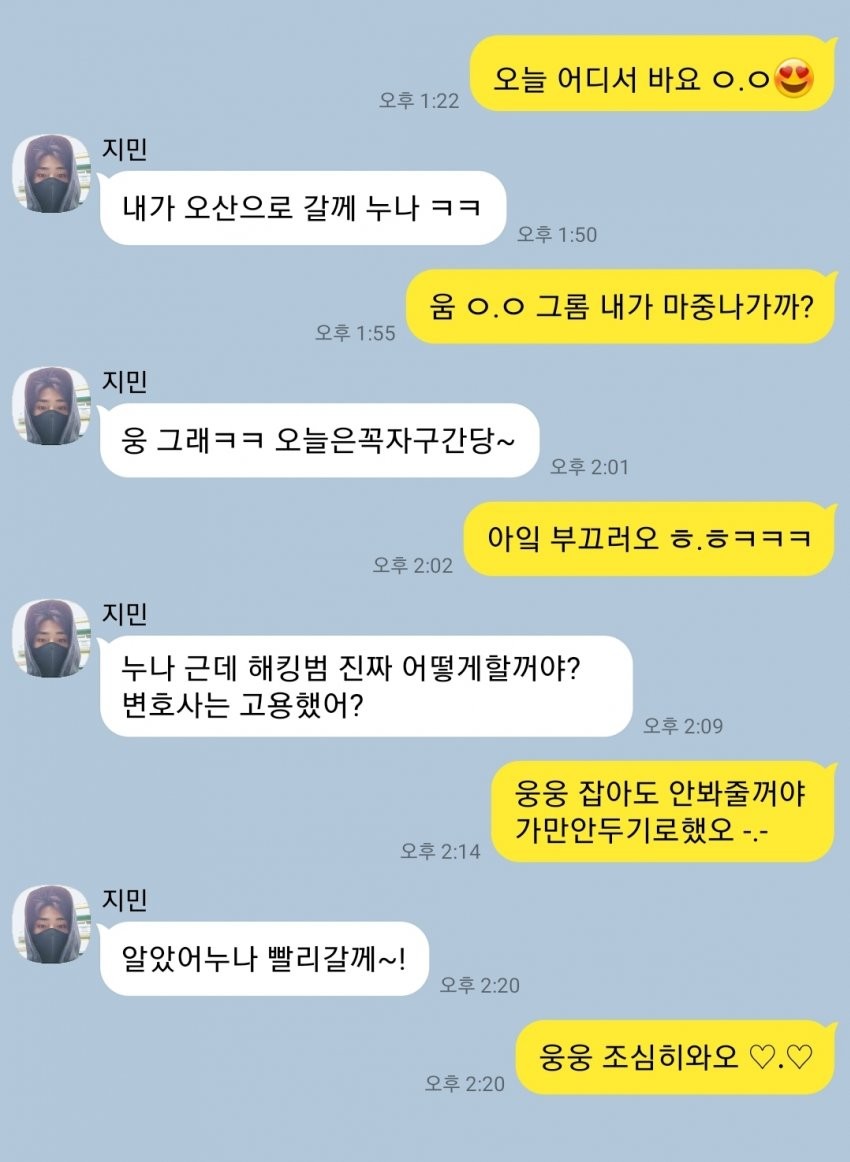
Task: Tap 지민's avatar next to the 오늘은꼭자구간당 message
Action: tap(51, 406)
